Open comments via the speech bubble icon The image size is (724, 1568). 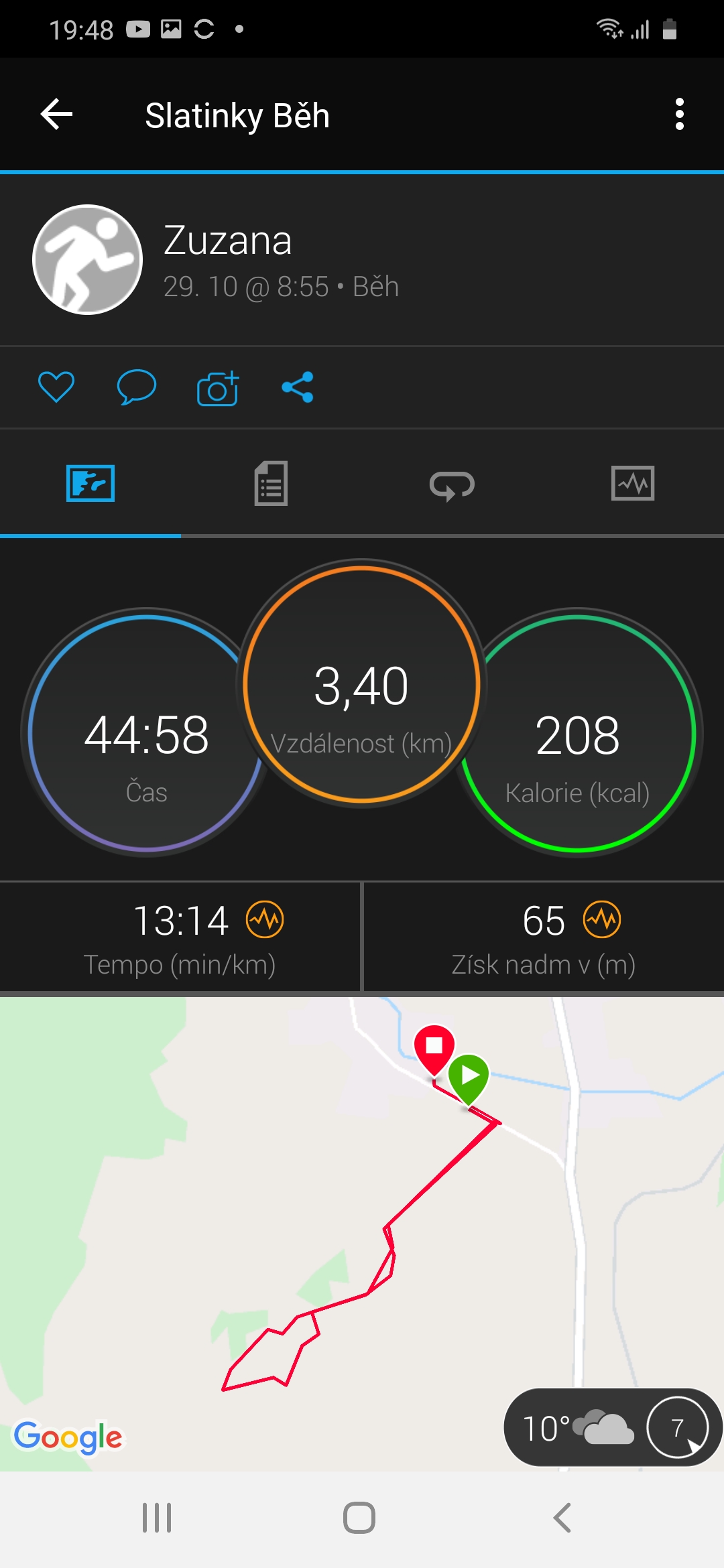coord(137,387)
